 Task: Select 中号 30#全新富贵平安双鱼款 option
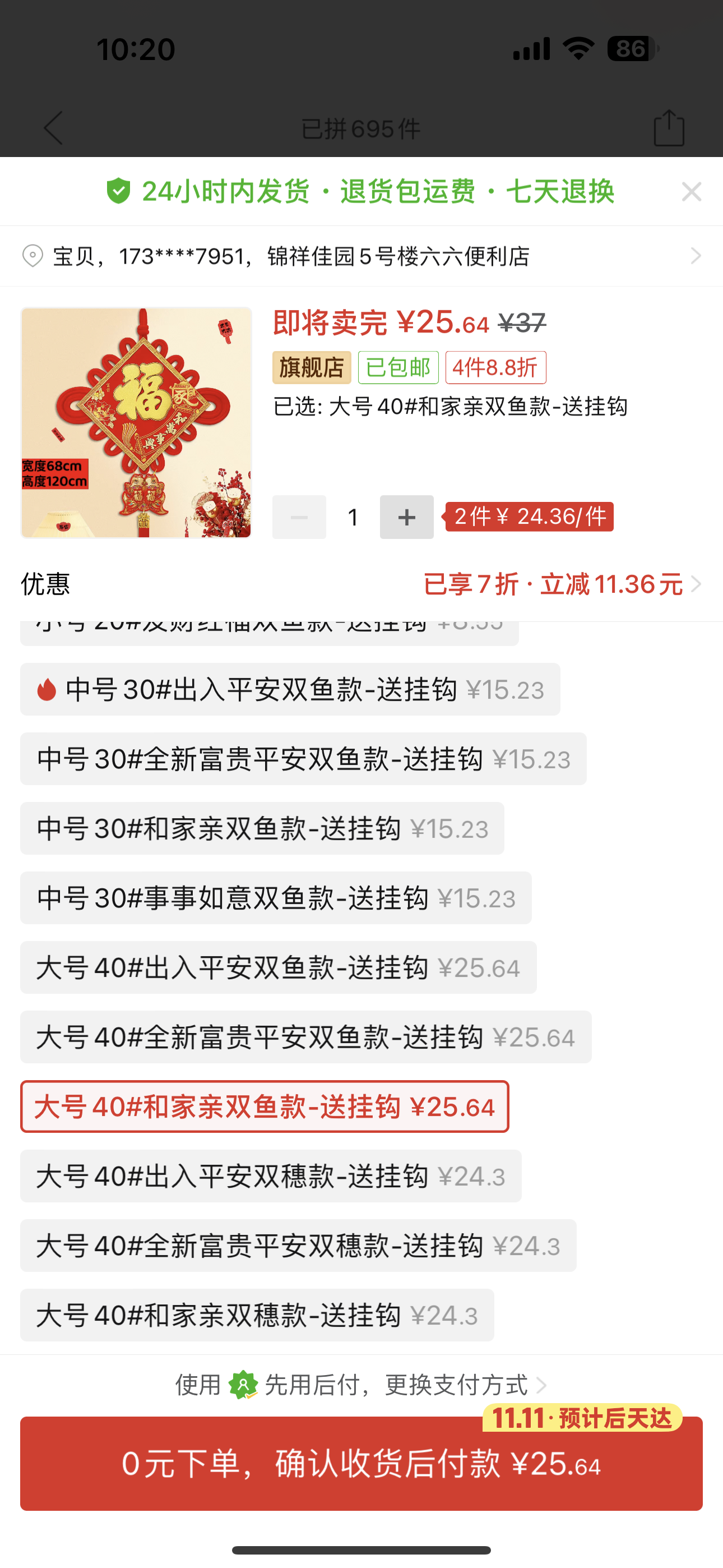pyautogui.click(x=303, y=759)
